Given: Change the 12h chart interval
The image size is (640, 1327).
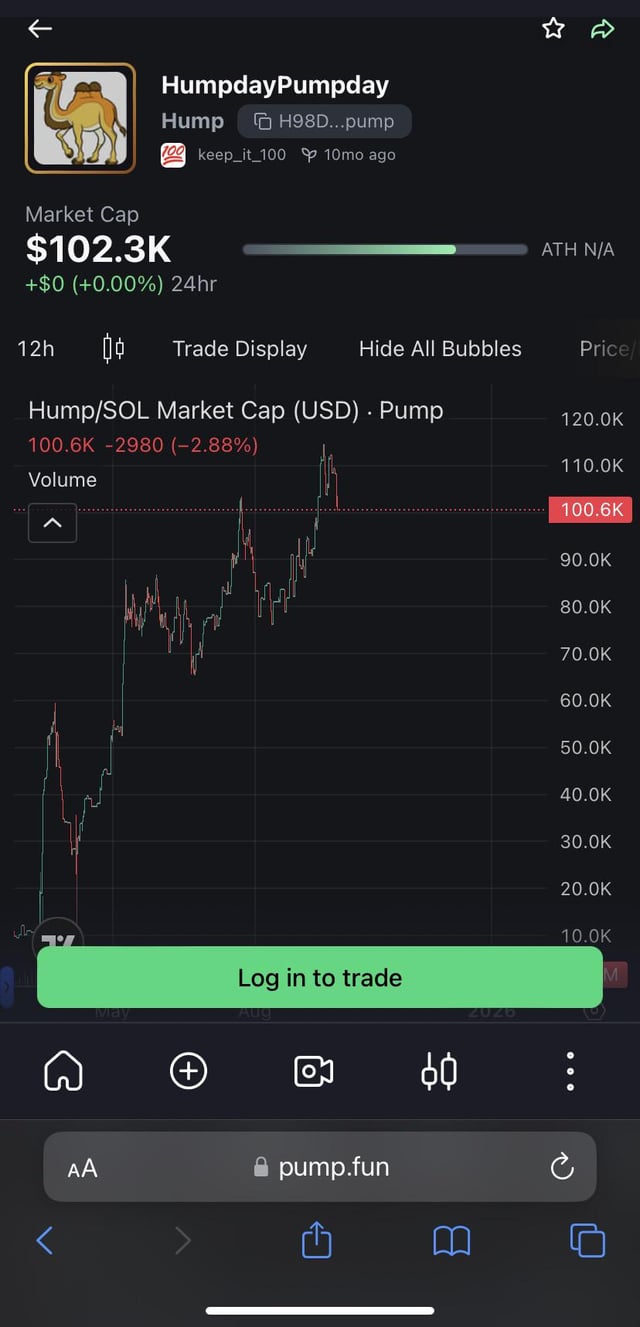Looking at the screenshot, I should [x=36, y=349].
